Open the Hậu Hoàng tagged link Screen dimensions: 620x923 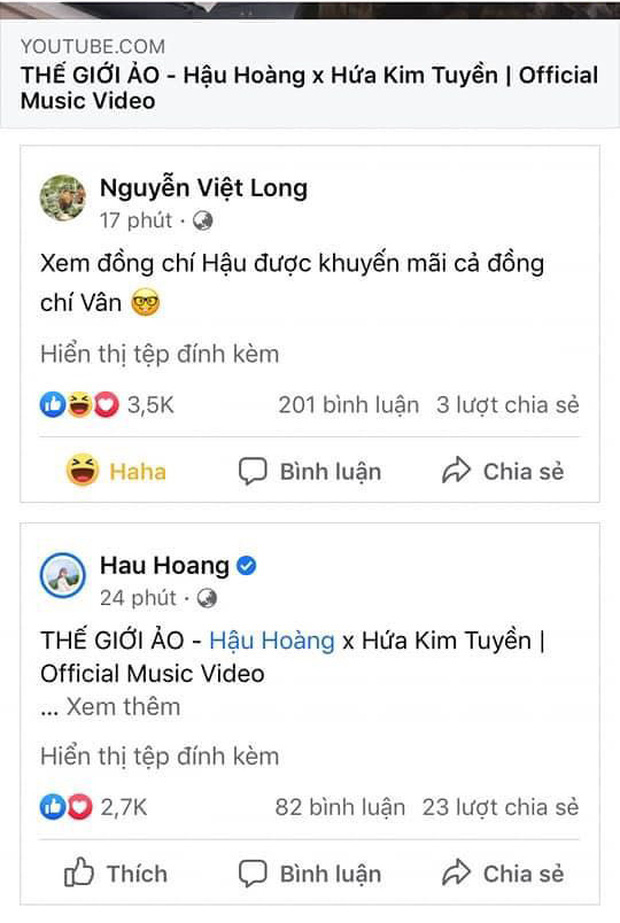273,640
